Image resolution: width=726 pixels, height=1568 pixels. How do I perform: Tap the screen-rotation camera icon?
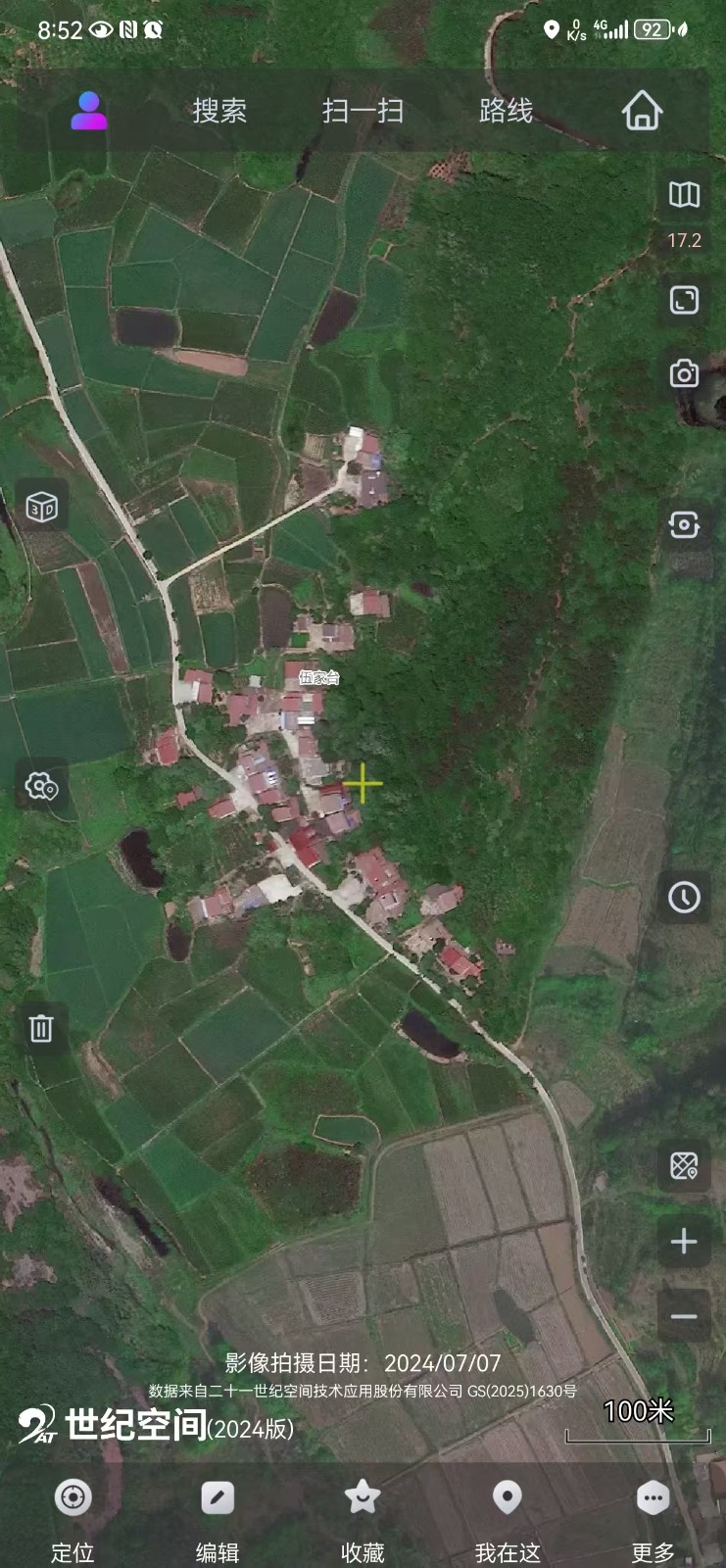click(x=684, y=525)
